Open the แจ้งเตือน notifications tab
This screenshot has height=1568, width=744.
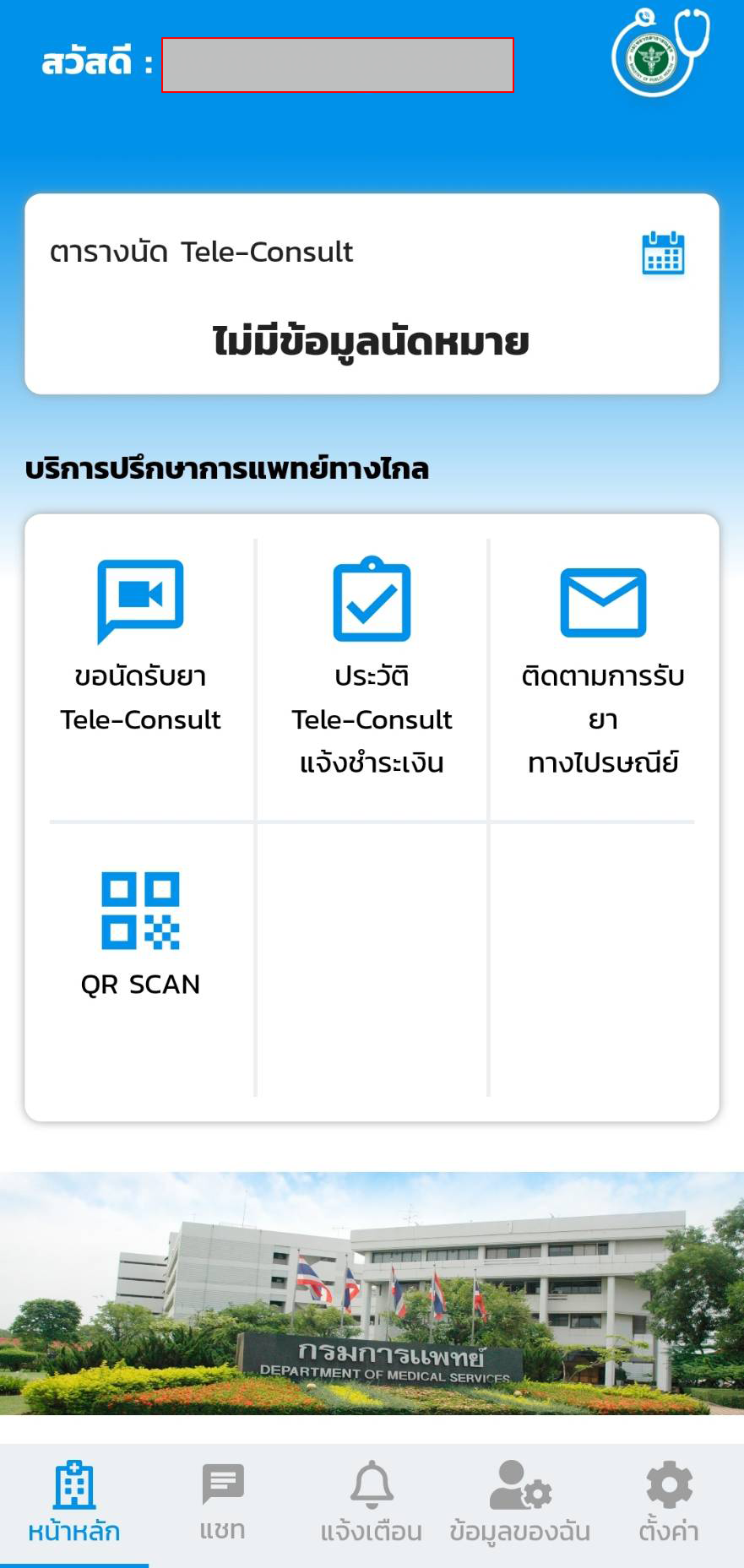pos(372,1505)
